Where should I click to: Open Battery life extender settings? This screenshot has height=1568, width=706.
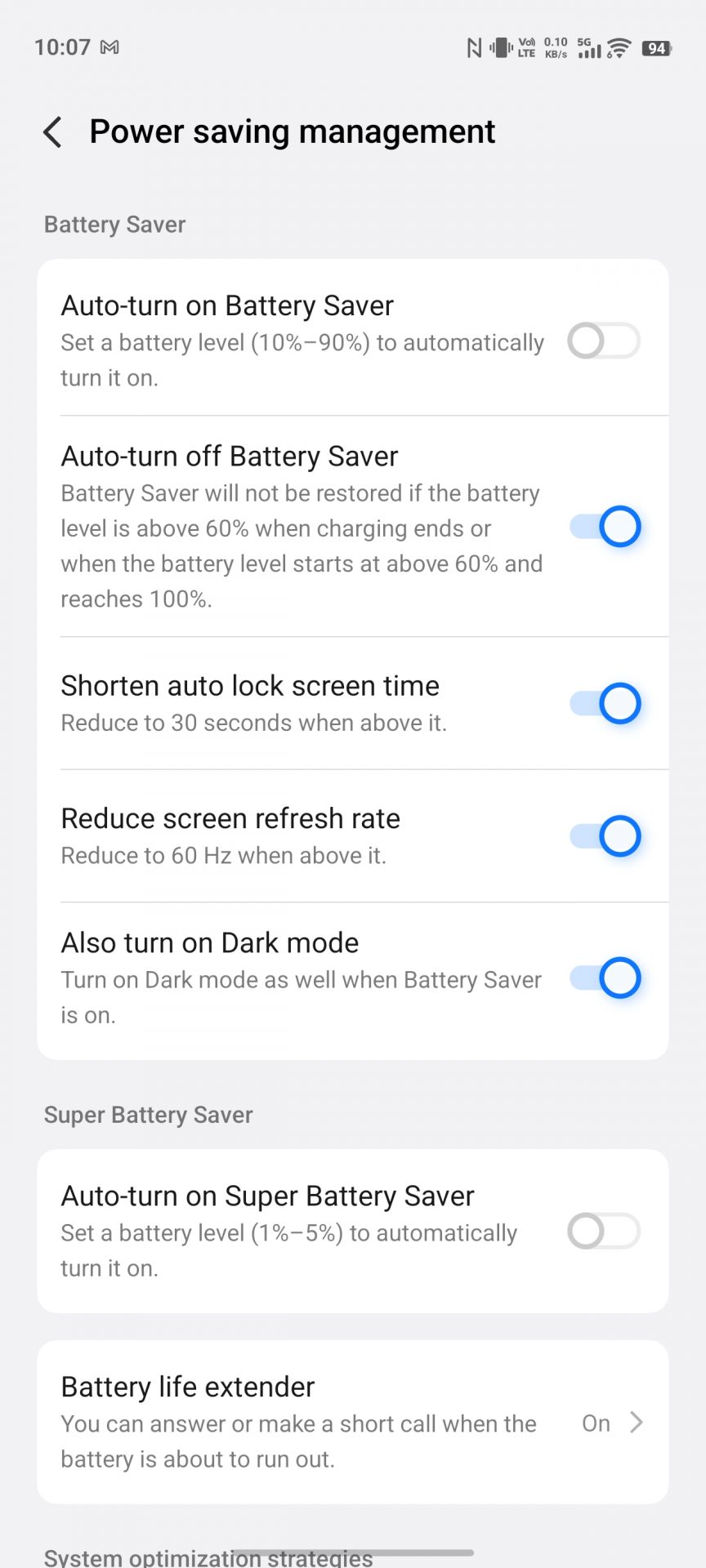click(x=353, y=1422)
